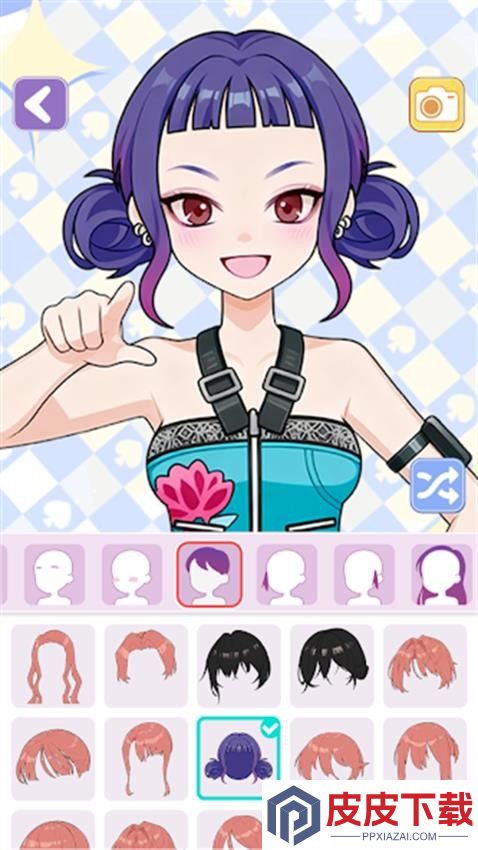Pick the first black spiky hairstyle
478x850 pixels.
[238, 666]
